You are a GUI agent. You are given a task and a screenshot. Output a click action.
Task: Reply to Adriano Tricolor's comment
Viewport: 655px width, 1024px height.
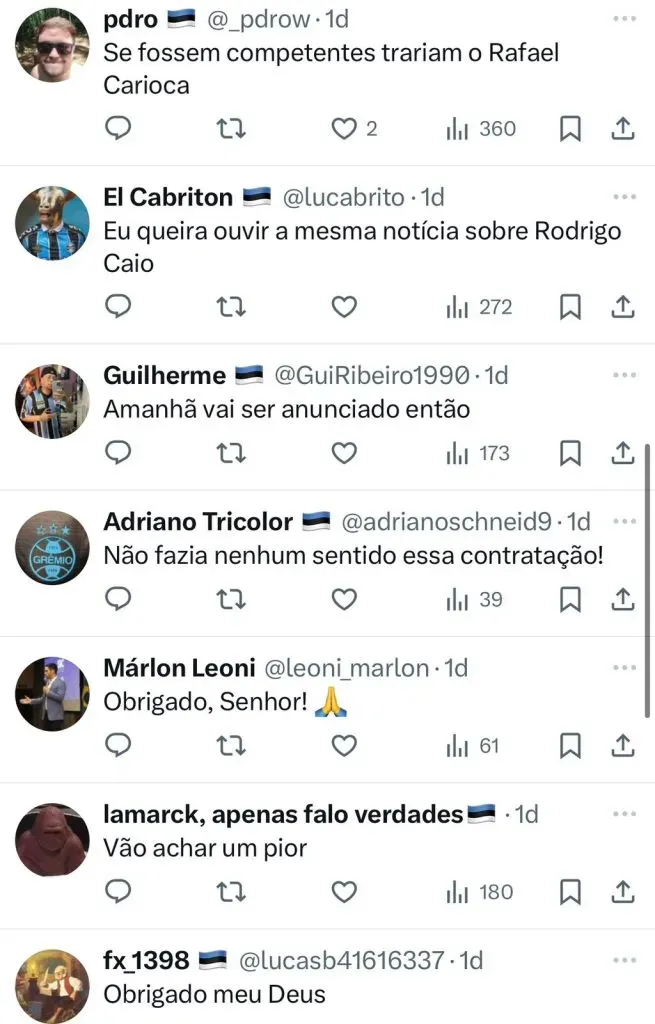[119, 600]
